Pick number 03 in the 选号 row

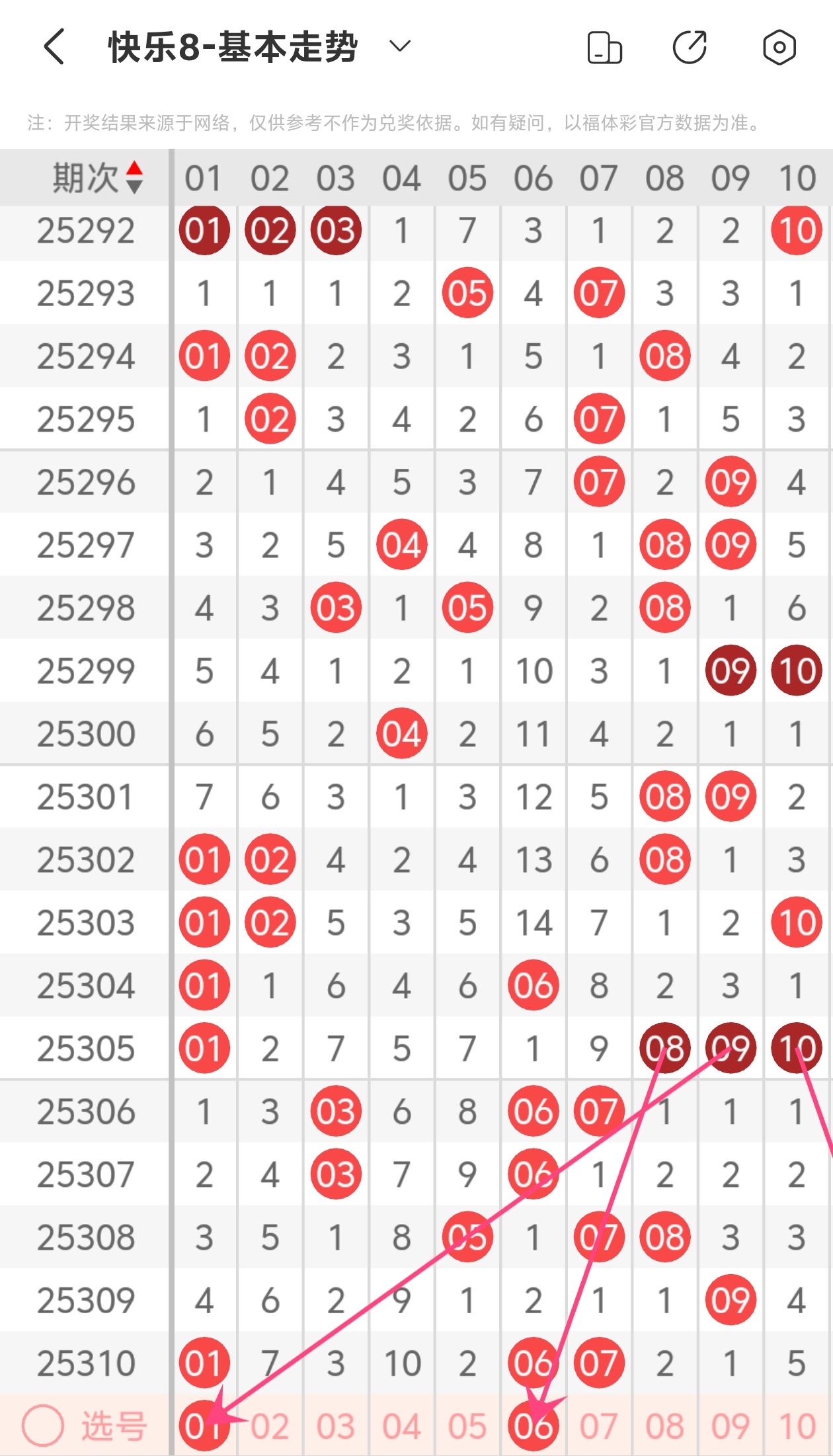tap(336, 1426)
